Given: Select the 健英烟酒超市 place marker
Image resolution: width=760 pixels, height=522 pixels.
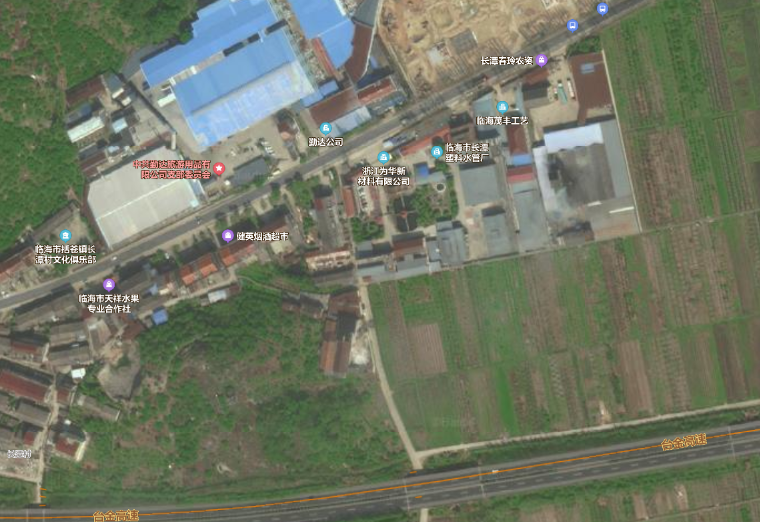Looking at the screenshot, I should (x=227, y=236).
